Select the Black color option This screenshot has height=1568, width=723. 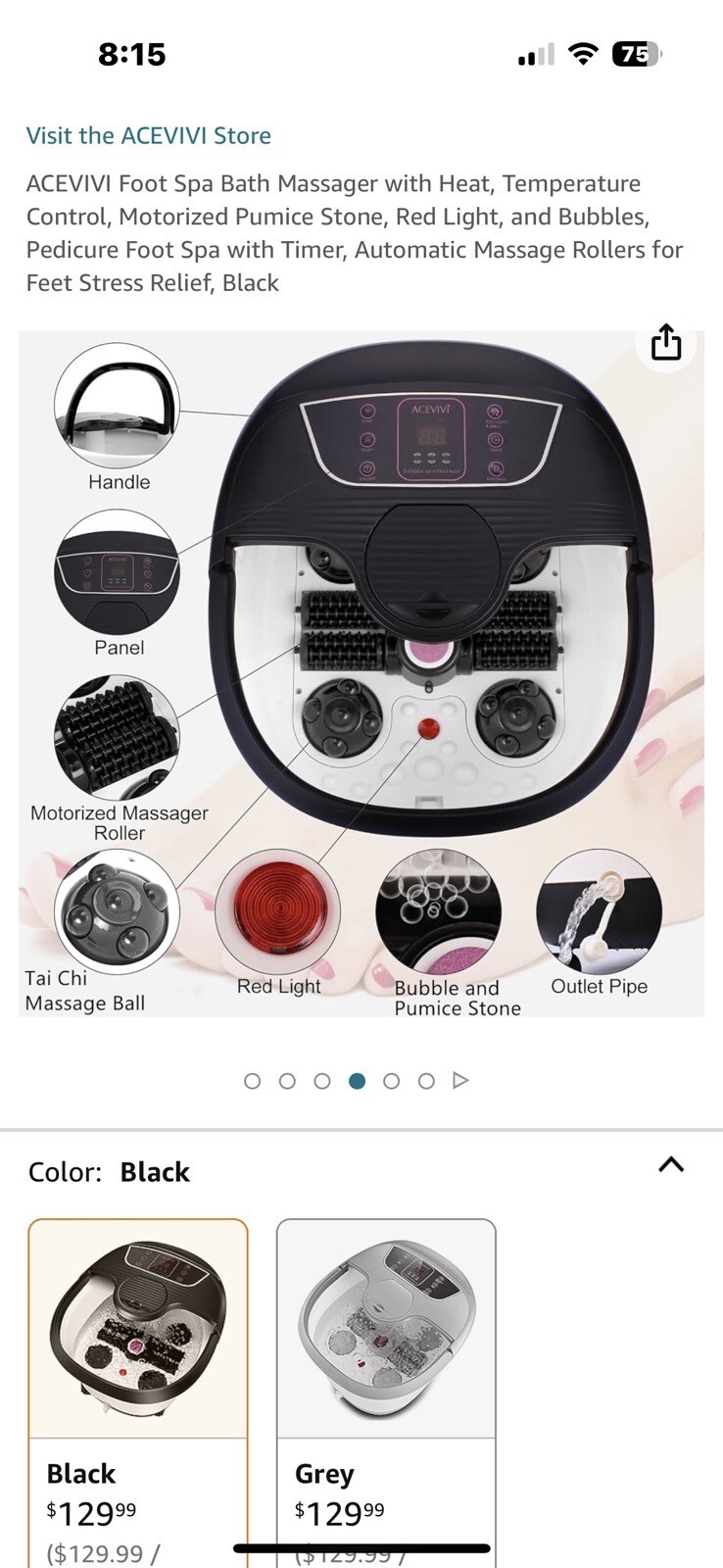pyautogui.click(x=138, y=1391)
